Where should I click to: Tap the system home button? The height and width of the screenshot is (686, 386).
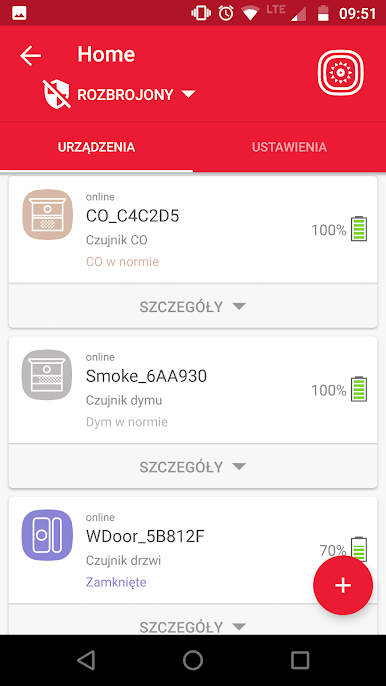tap(193, 660)
